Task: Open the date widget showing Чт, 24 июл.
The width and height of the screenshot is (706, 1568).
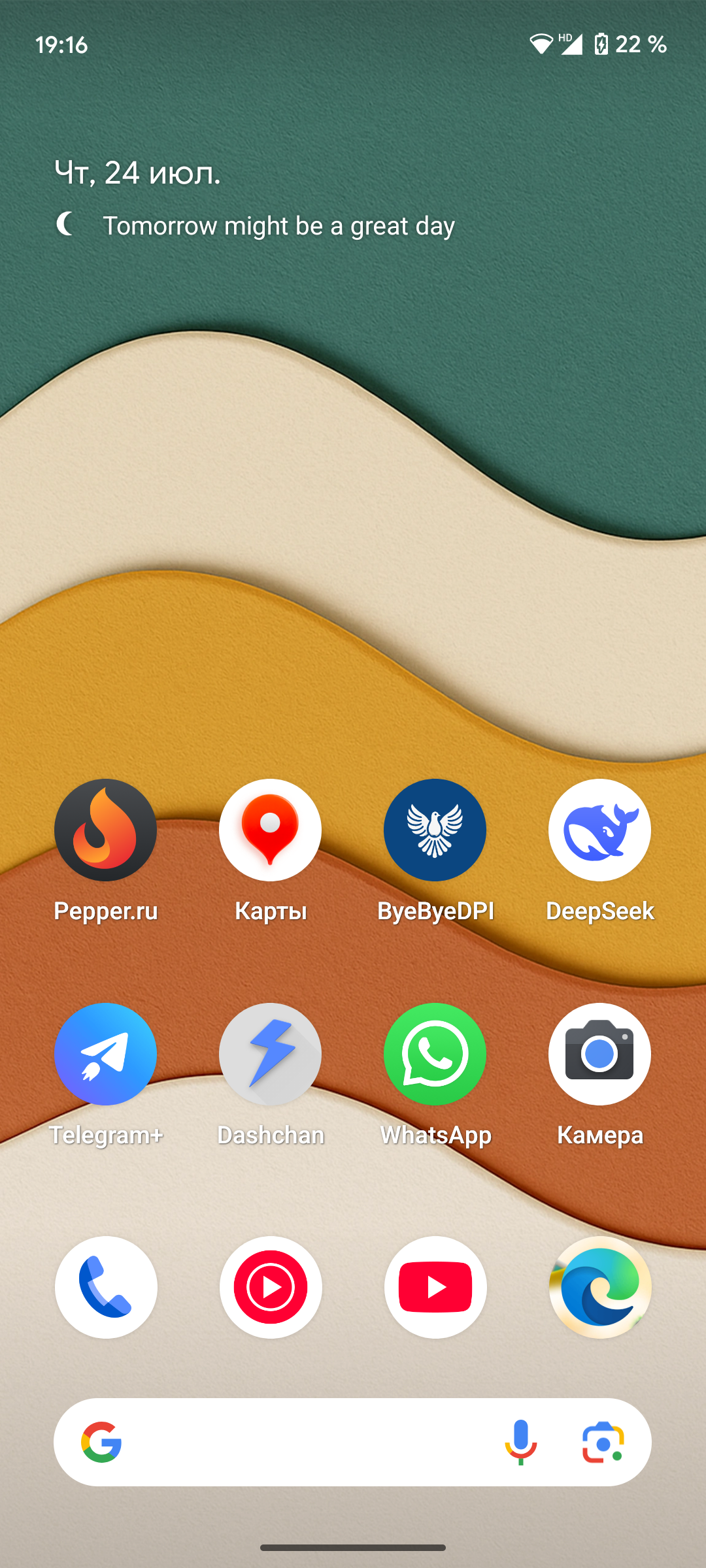Action: (x=137, y=173)
